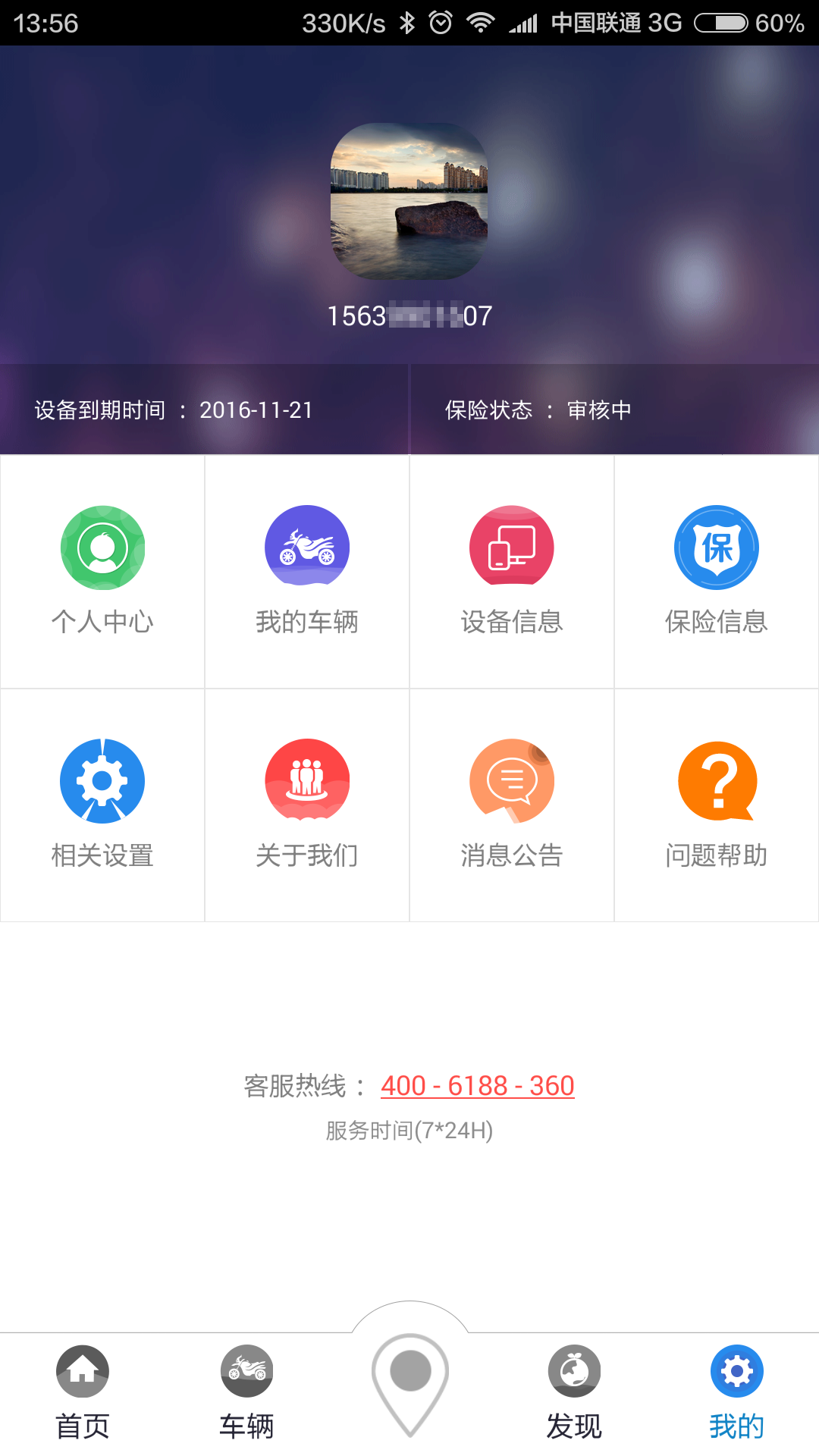Go to 相关设置 (settings)
The width and height of the screenshot is (819, 1456).
102,804
